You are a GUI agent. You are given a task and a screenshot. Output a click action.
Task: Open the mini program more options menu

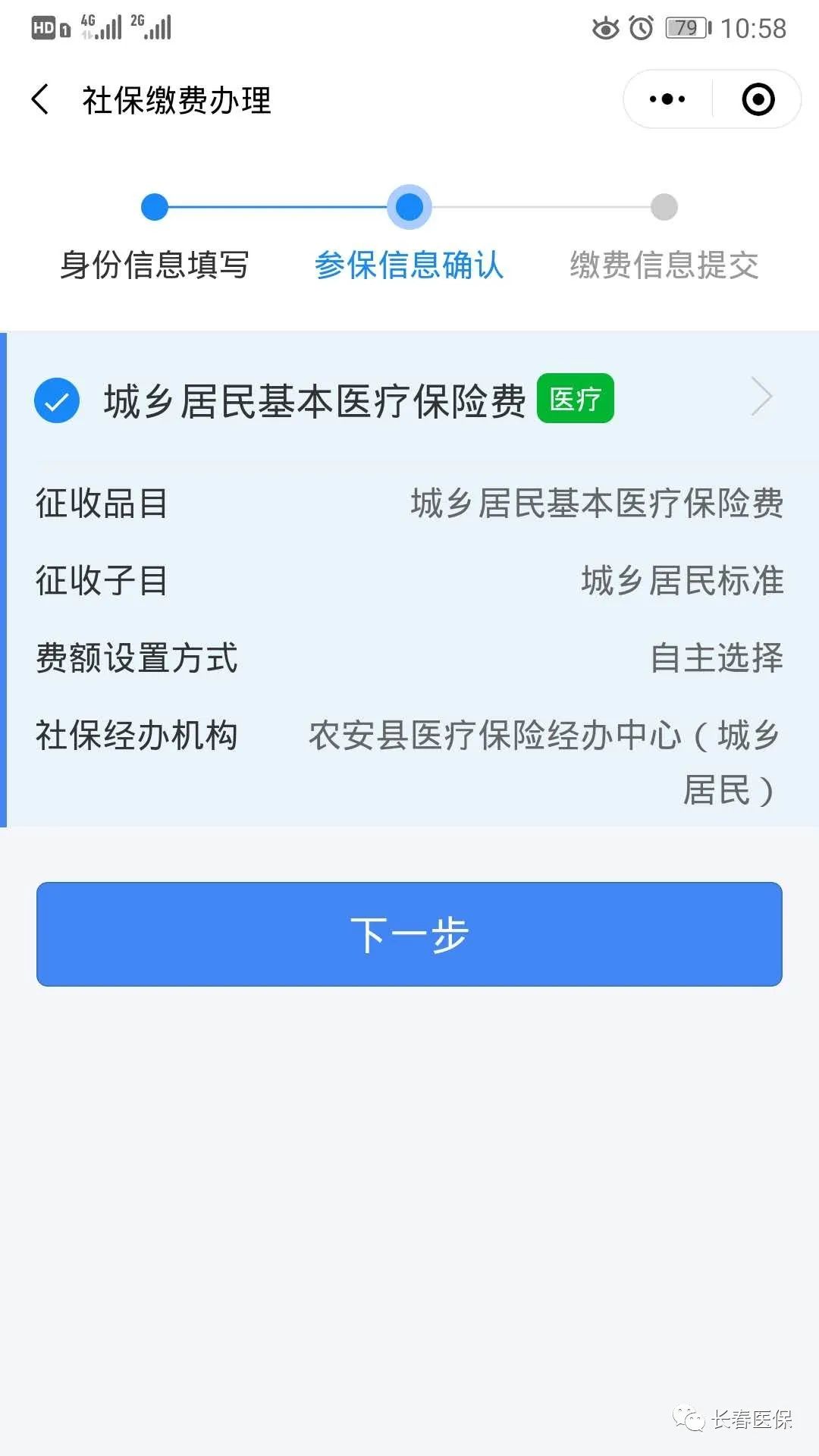pyautogui.click(x=667, y=99)
